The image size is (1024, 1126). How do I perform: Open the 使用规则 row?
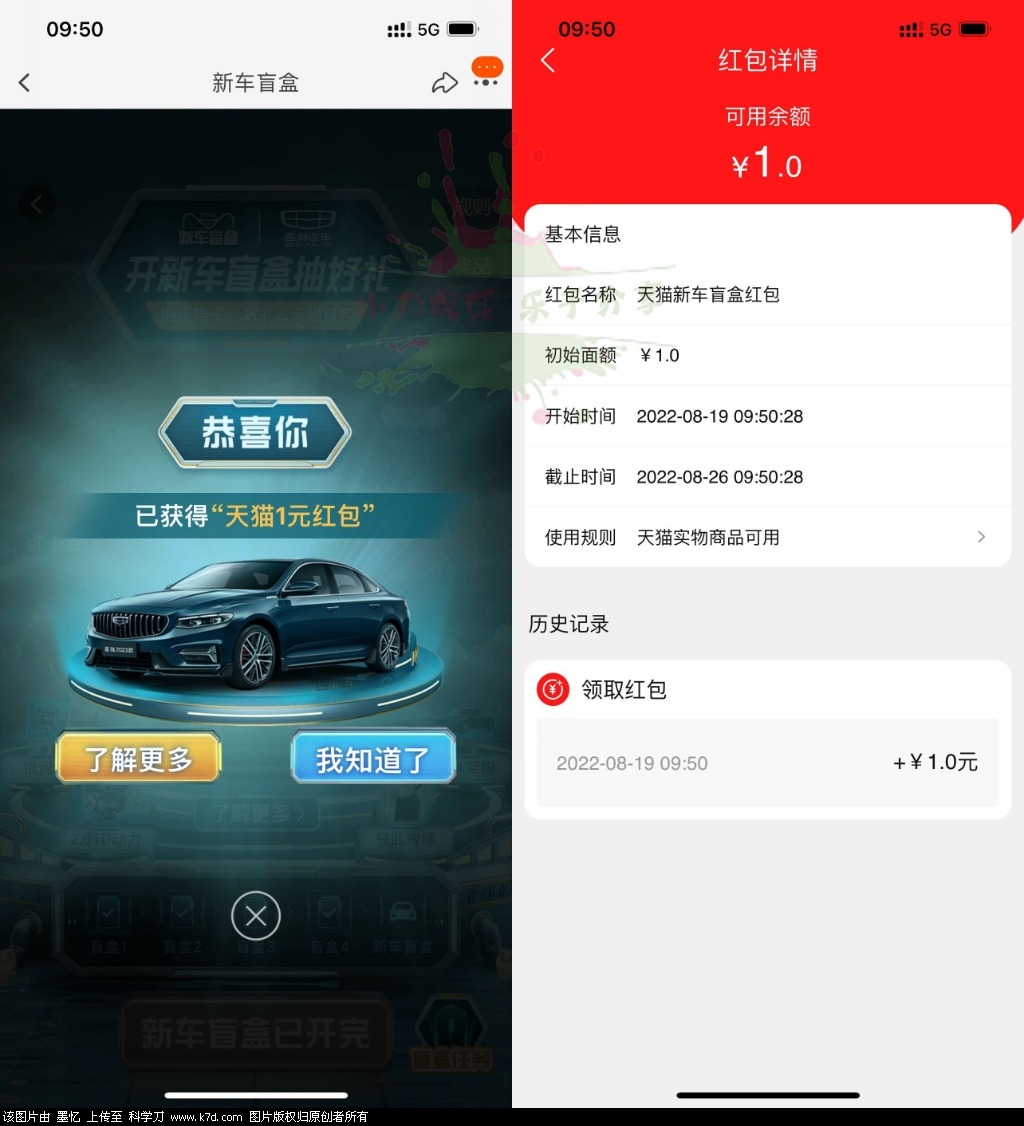tap(767, 538)
